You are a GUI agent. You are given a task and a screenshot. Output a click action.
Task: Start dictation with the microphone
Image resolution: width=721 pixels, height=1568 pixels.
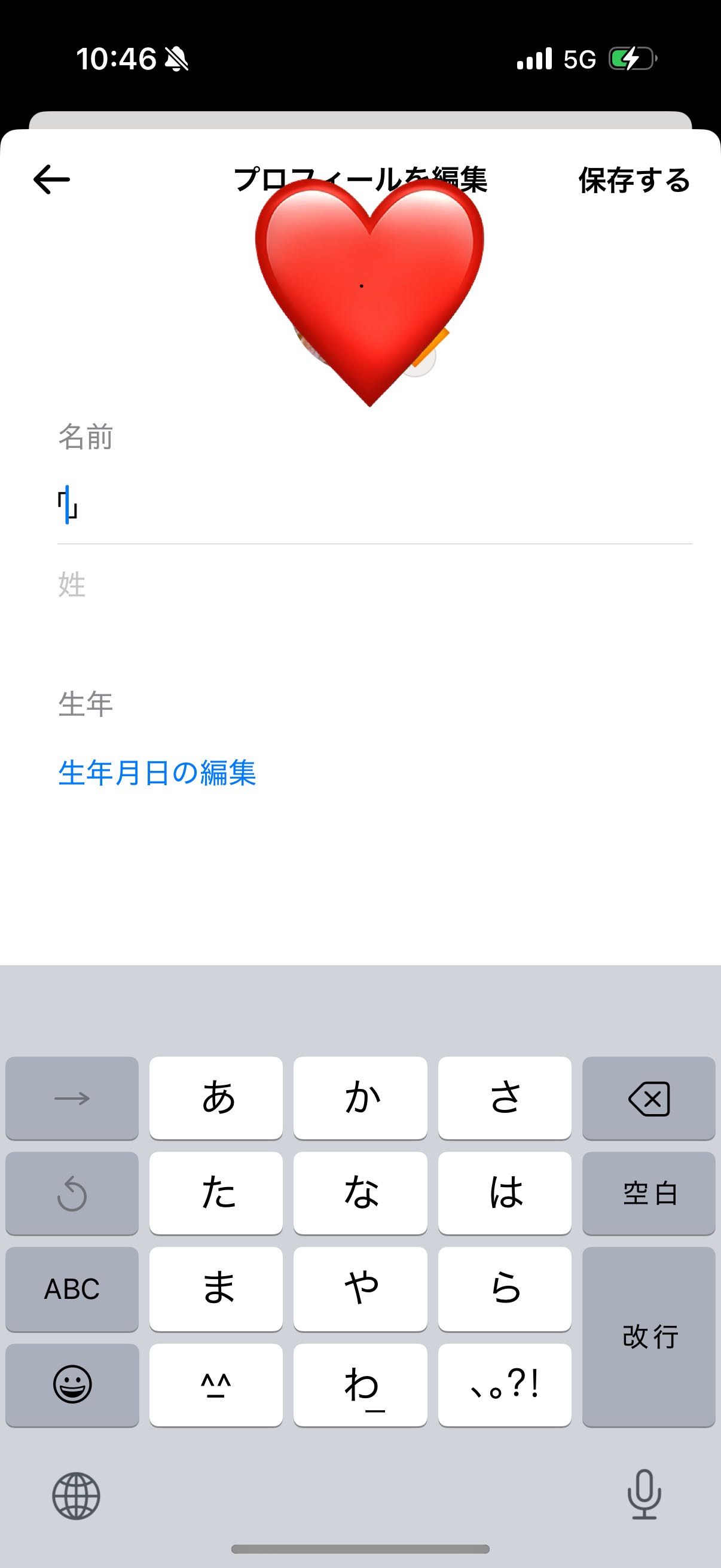(644, 1494)
